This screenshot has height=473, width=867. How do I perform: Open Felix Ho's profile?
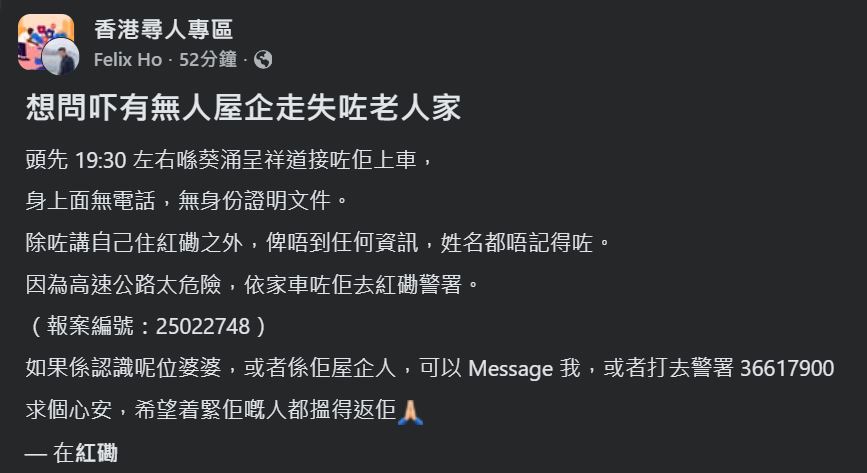127,60
